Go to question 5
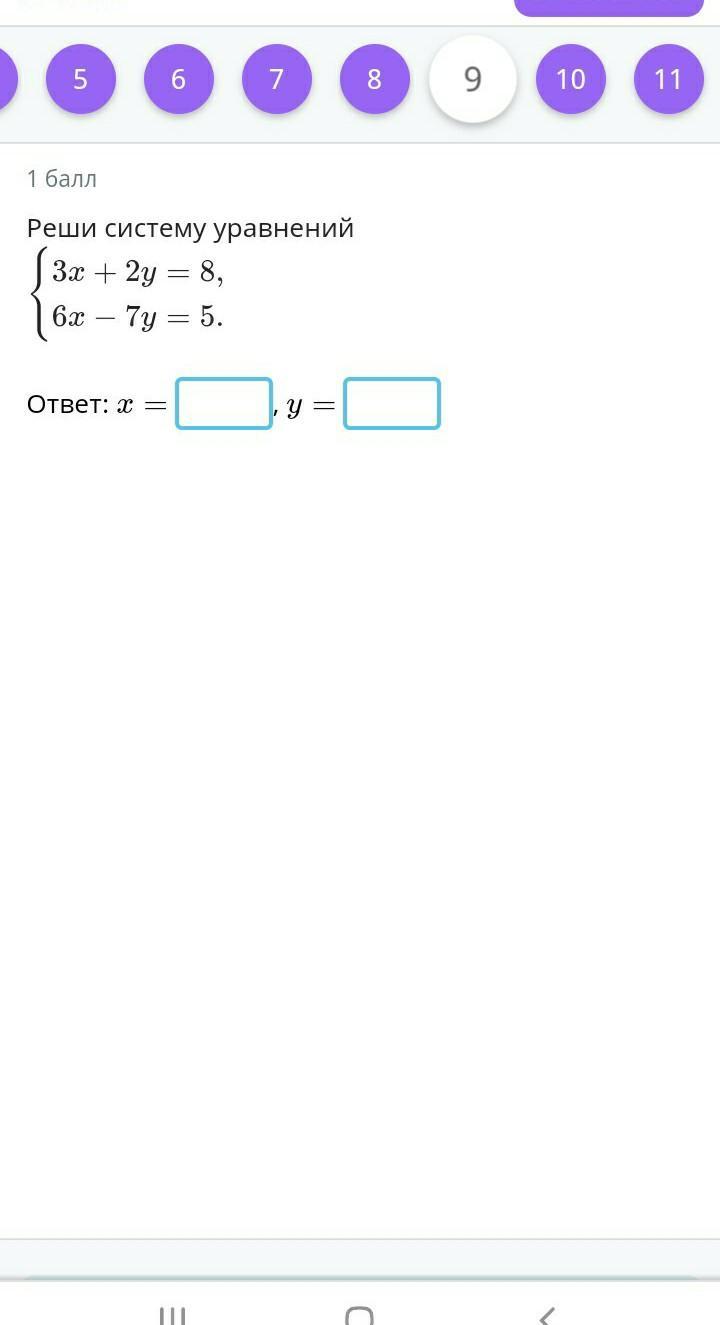Screen dimensions: 720x1325 (80, 79)
